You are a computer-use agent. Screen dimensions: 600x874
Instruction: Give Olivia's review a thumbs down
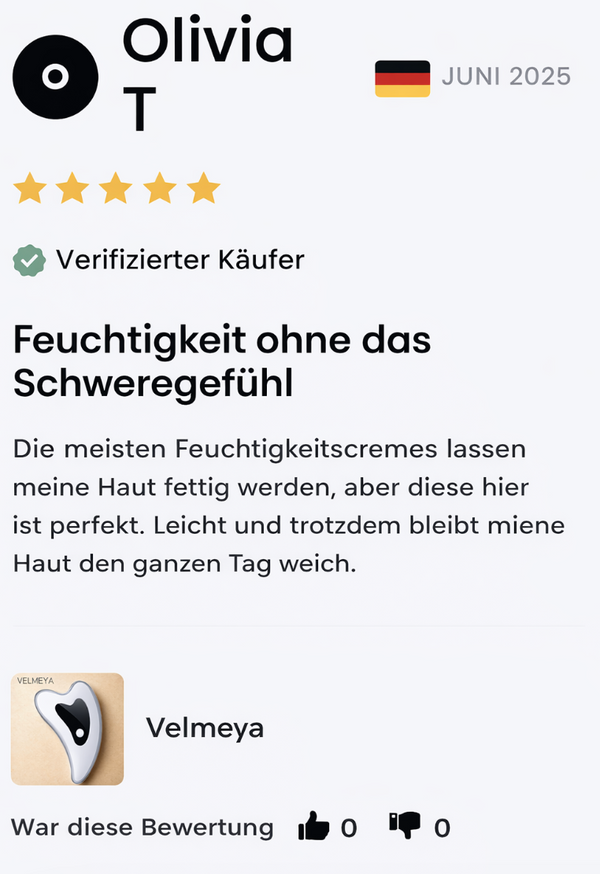[x=404, y=826]
